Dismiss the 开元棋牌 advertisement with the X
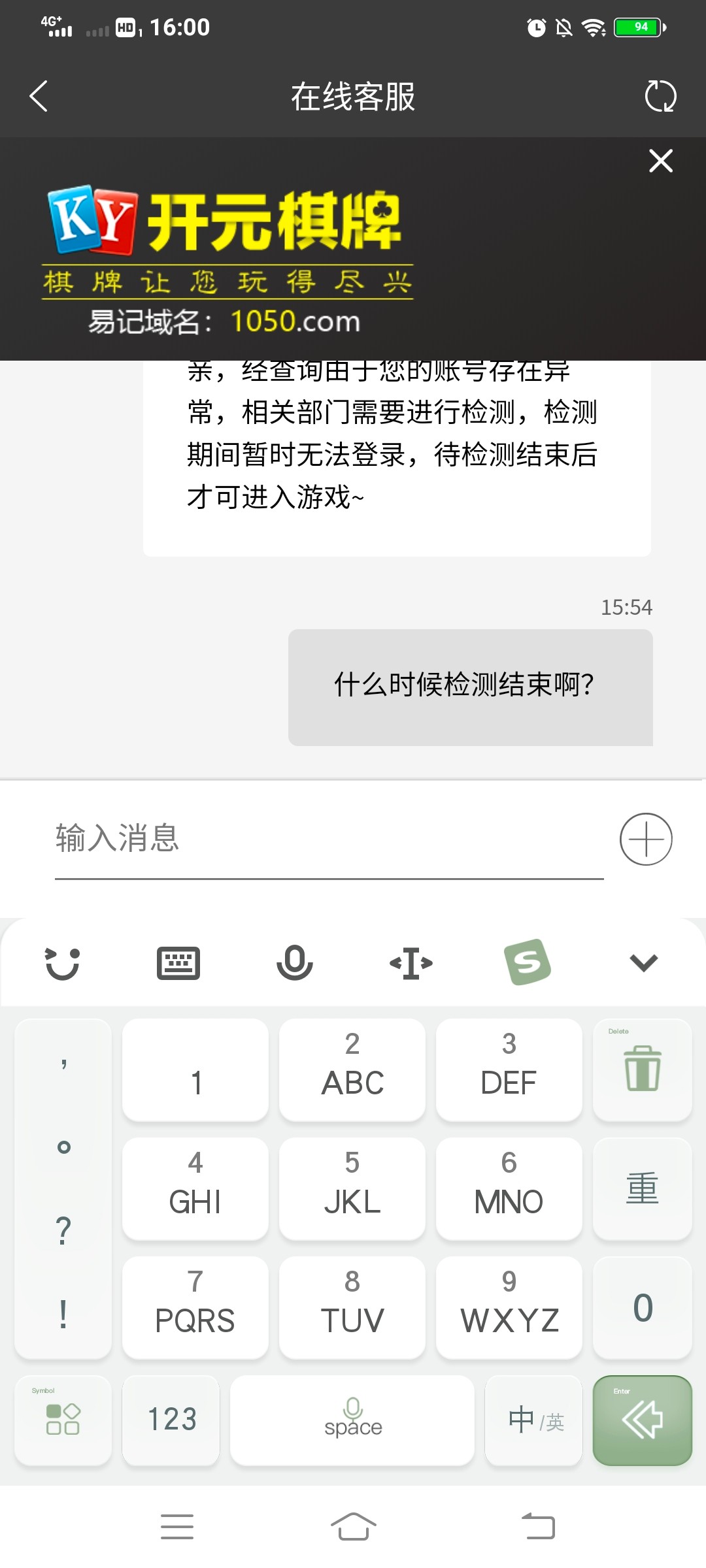The width and height of the screenshot is (706, 1568). pos(661,161)
